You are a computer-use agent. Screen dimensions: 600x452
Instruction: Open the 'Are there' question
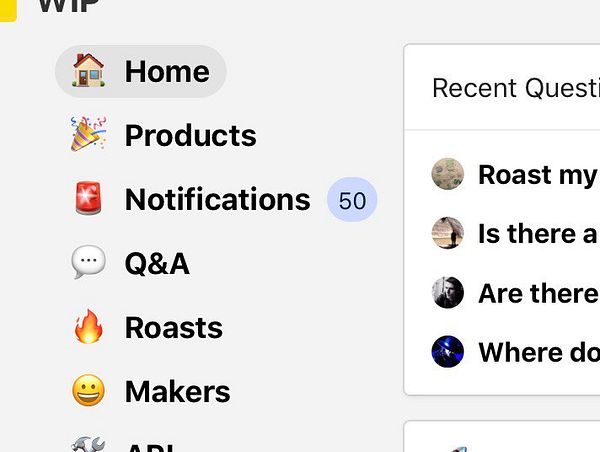537,293
